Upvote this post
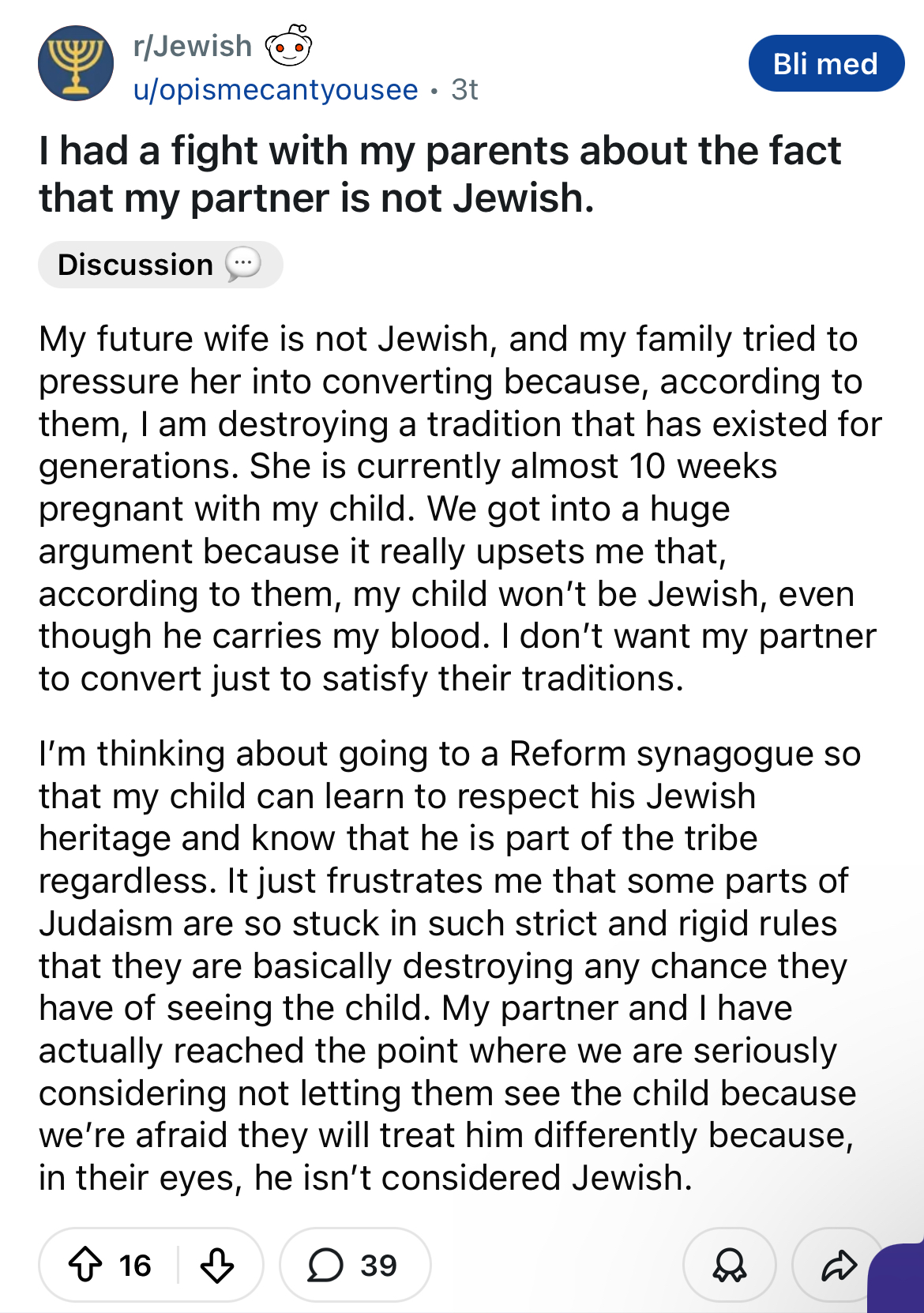The height and width of the screenshot is (1313, 924). point(85,1265)
